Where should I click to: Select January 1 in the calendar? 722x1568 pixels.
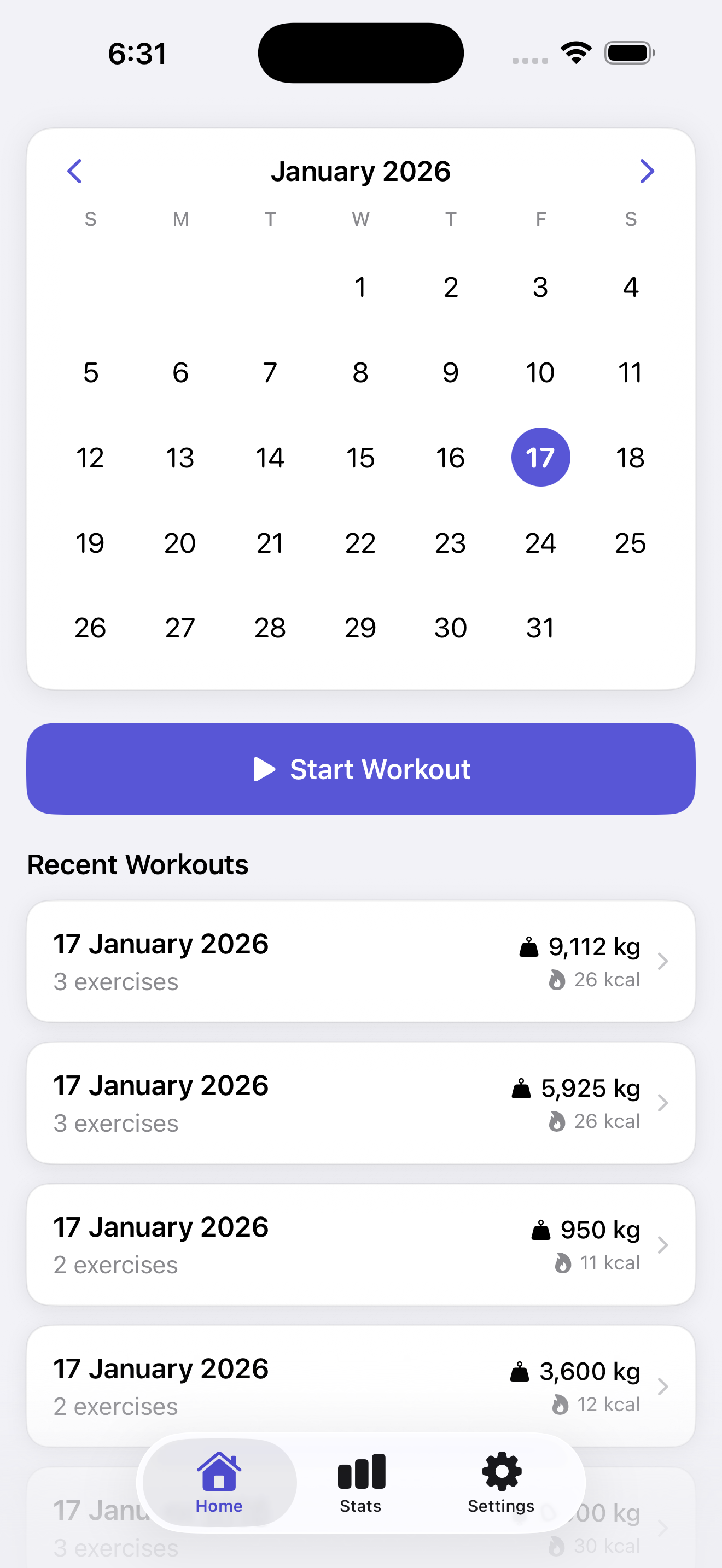(x=360, y=286)
